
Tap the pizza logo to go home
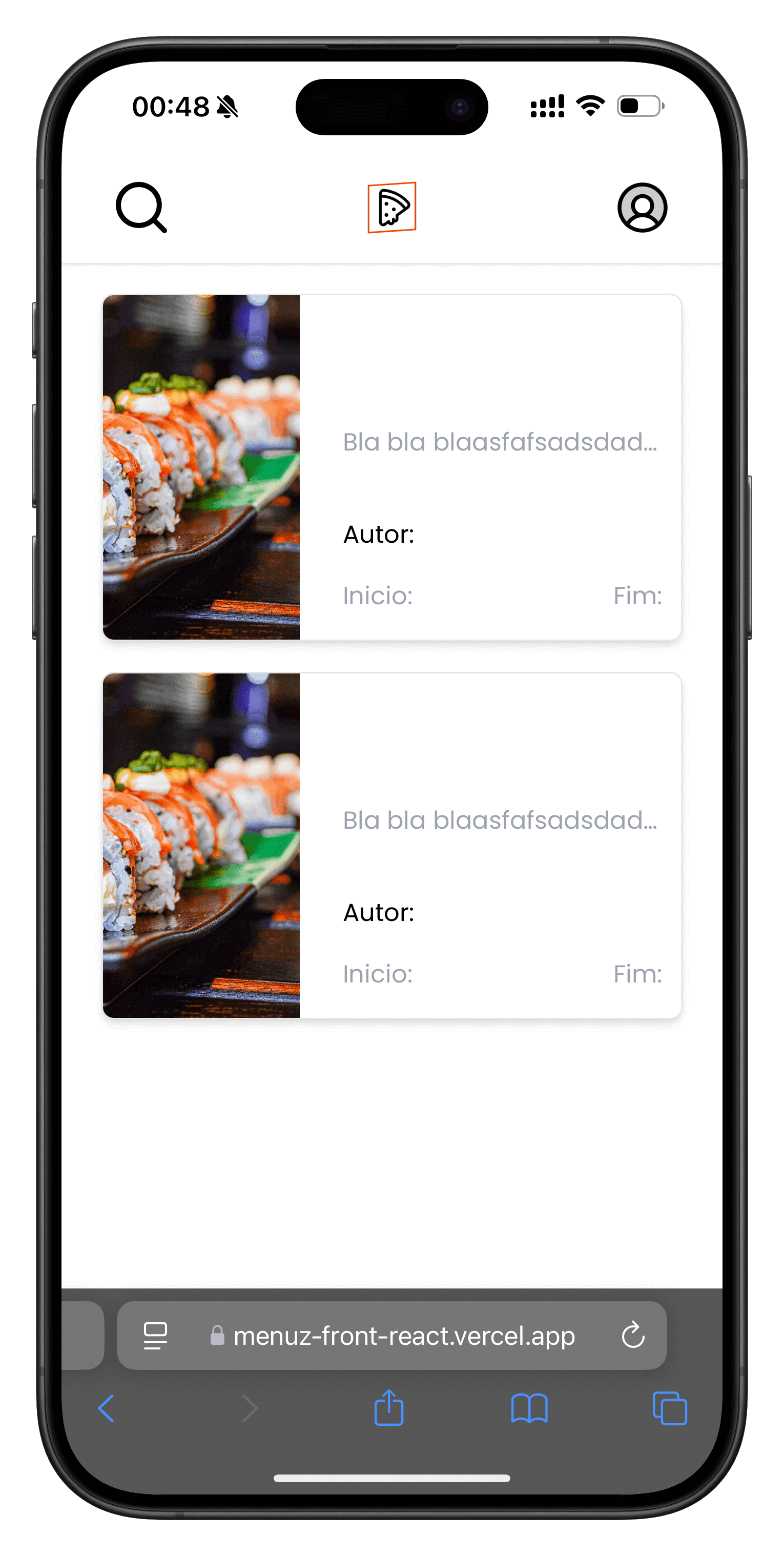coord(392,207)
